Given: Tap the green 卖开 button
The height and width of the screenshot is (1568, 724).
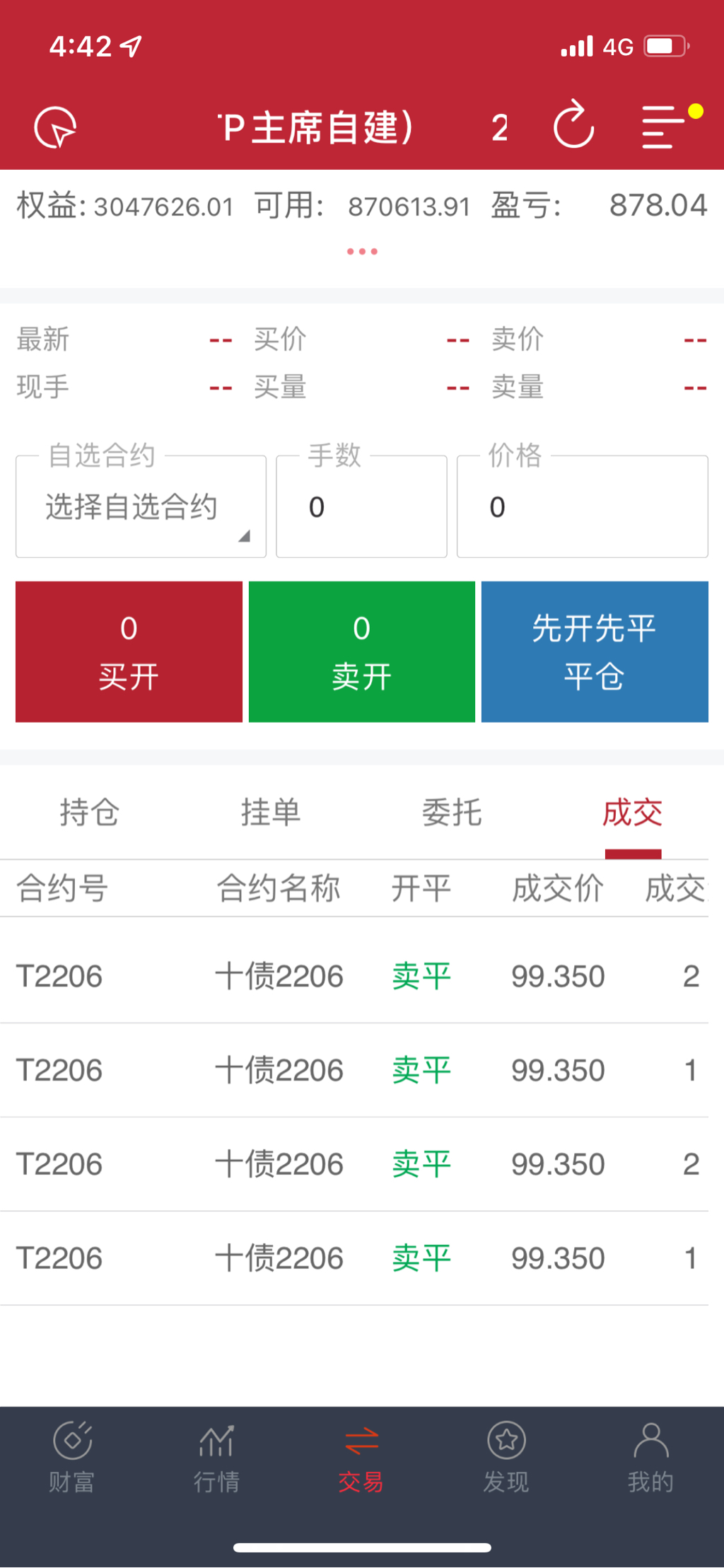Looking at the screenshot, I should coord(361,651).
